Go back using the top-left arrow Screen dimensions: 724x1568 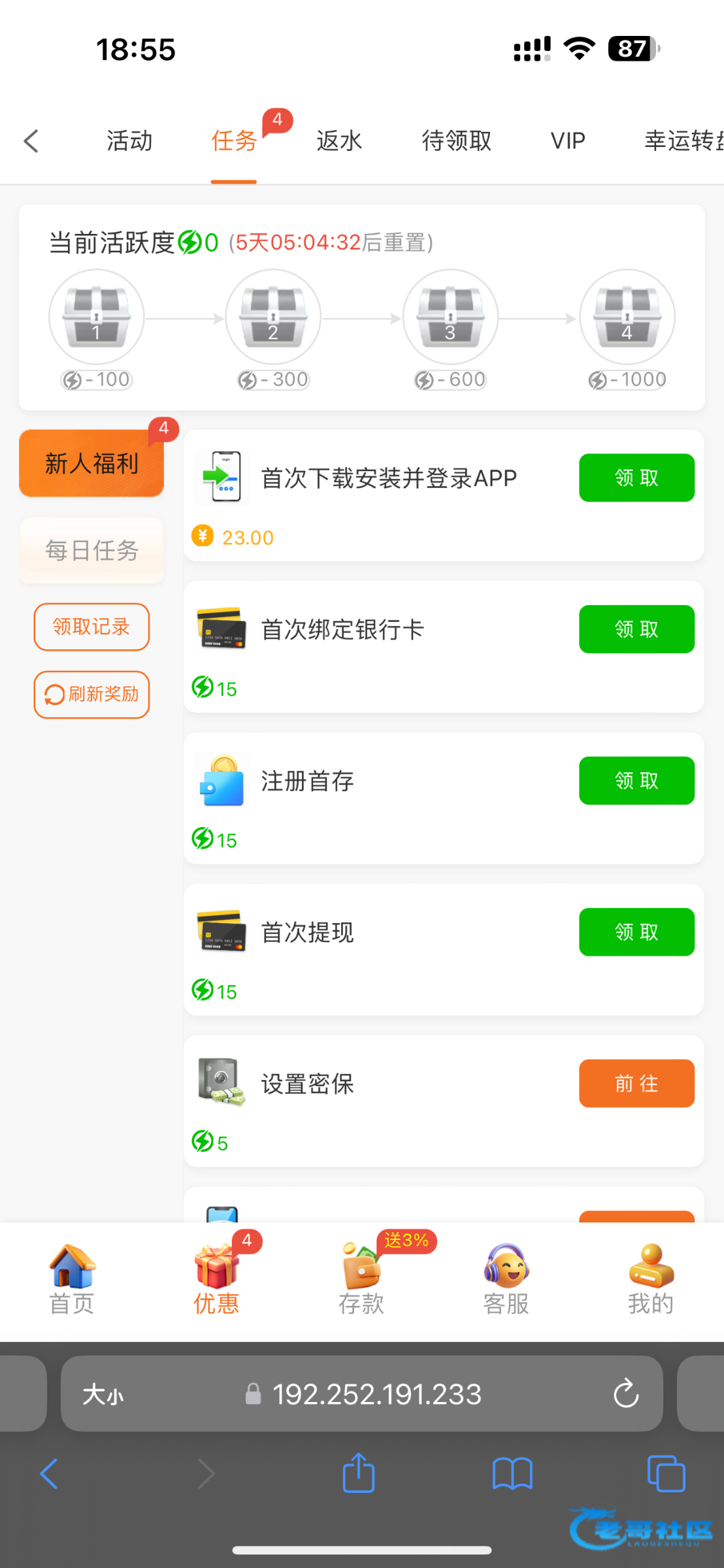point(31,141)
